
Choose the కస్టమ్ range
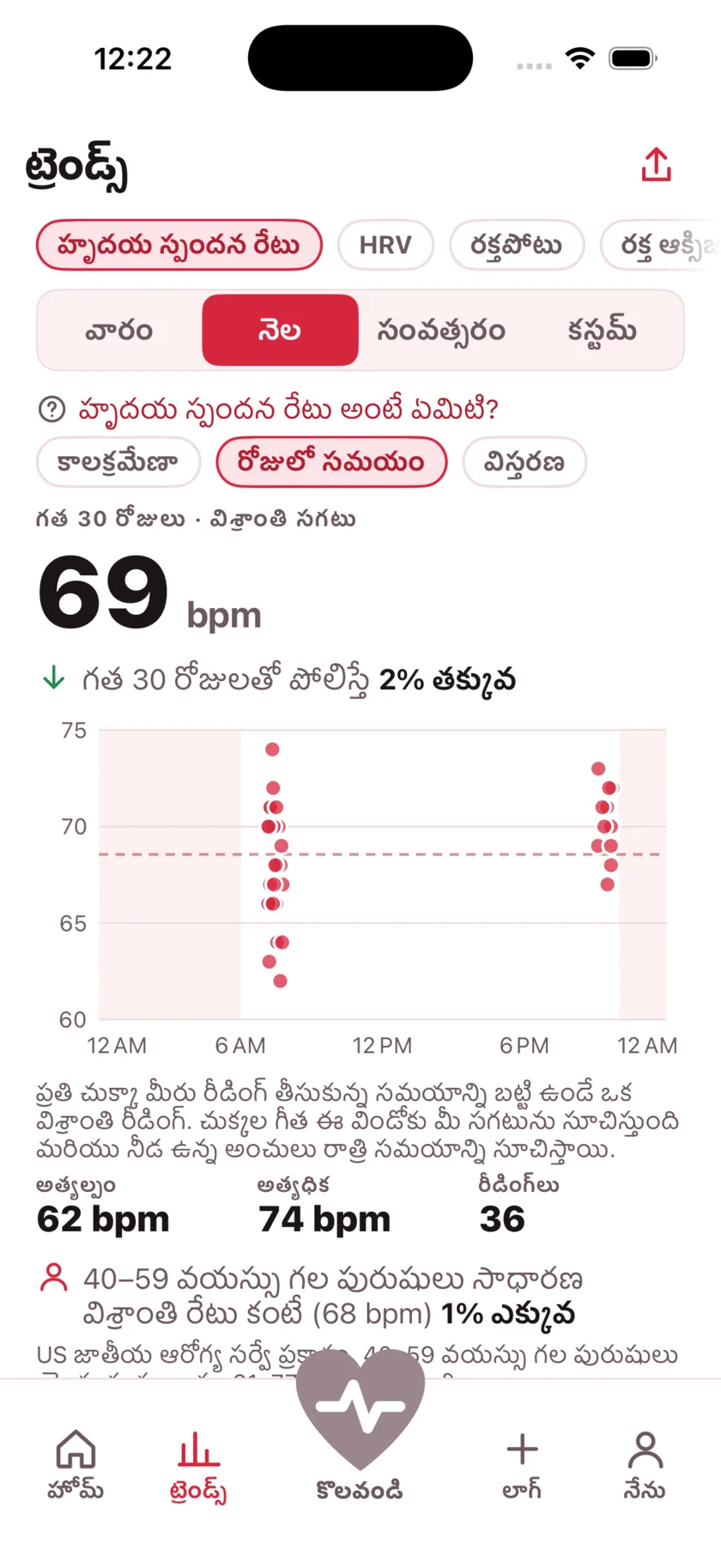tap(601, 331)
